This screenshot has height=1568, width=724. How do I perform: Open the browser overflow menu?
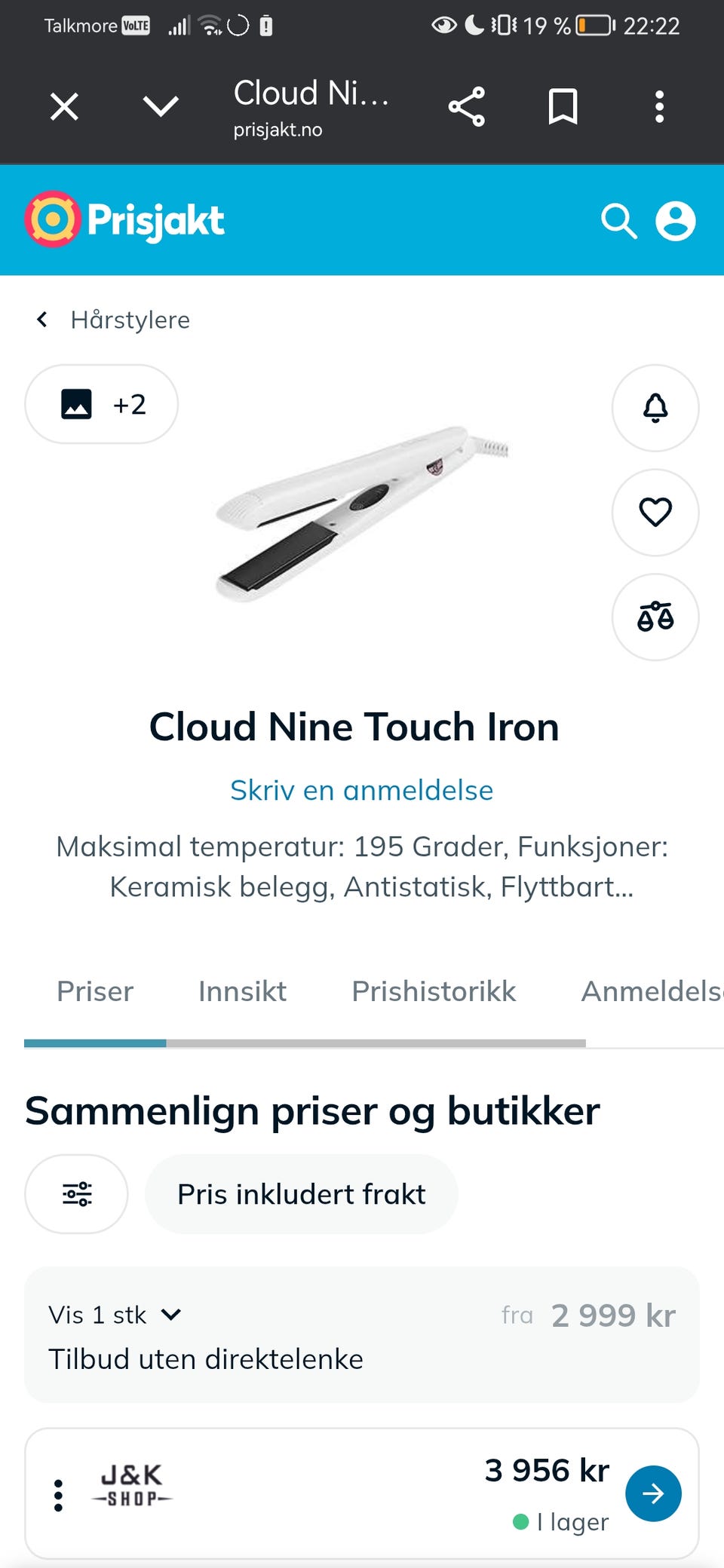click(659, 106)
